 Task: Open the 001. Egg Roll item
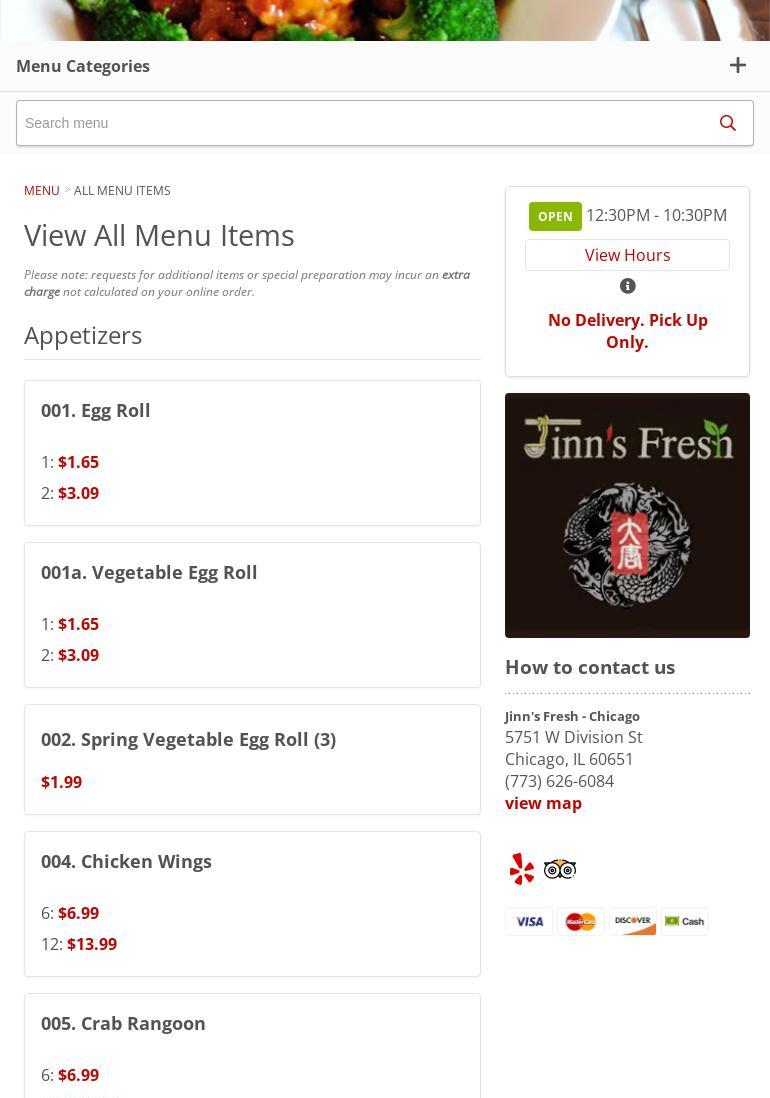coord(96,410)
